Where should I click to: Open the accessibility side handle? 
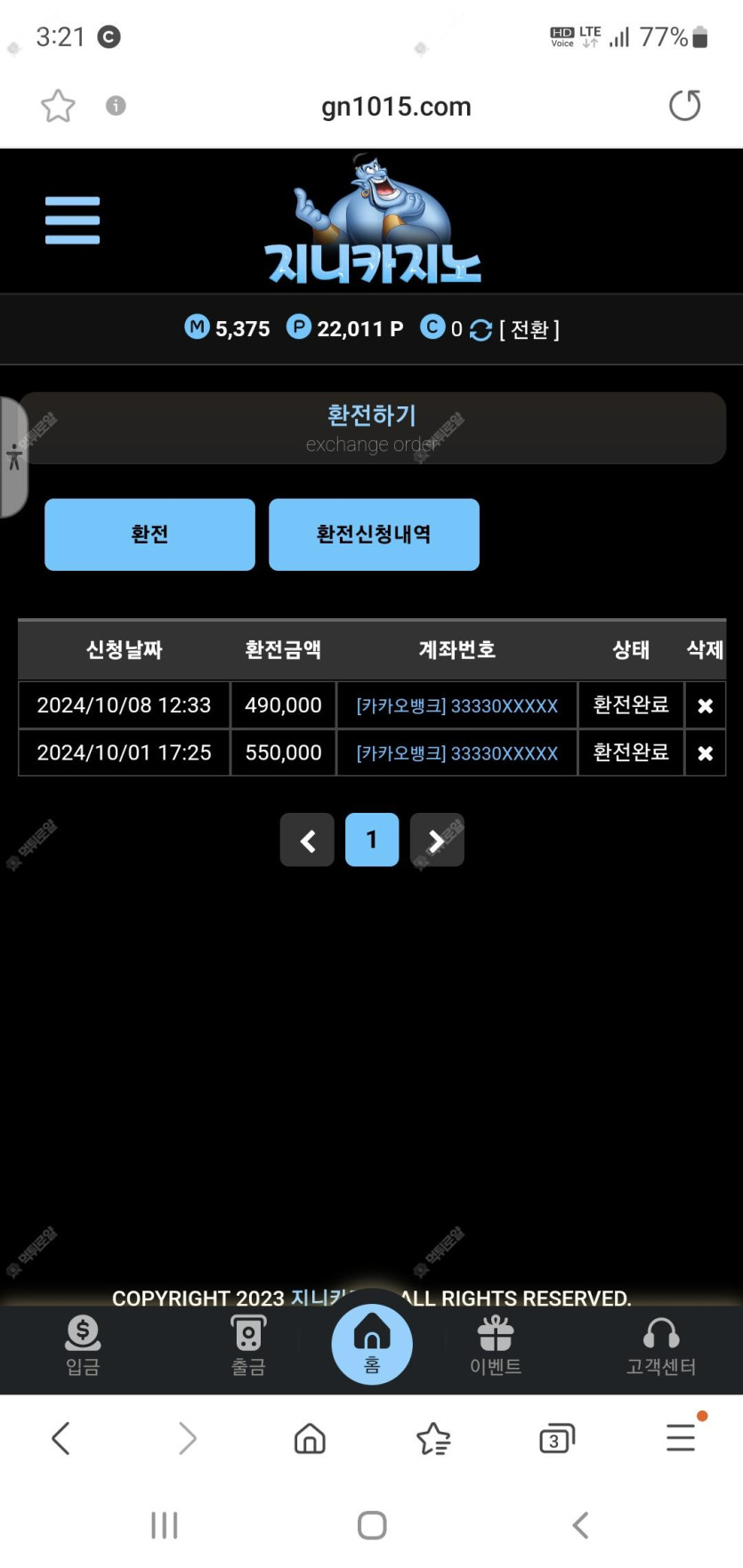(13, 457)
